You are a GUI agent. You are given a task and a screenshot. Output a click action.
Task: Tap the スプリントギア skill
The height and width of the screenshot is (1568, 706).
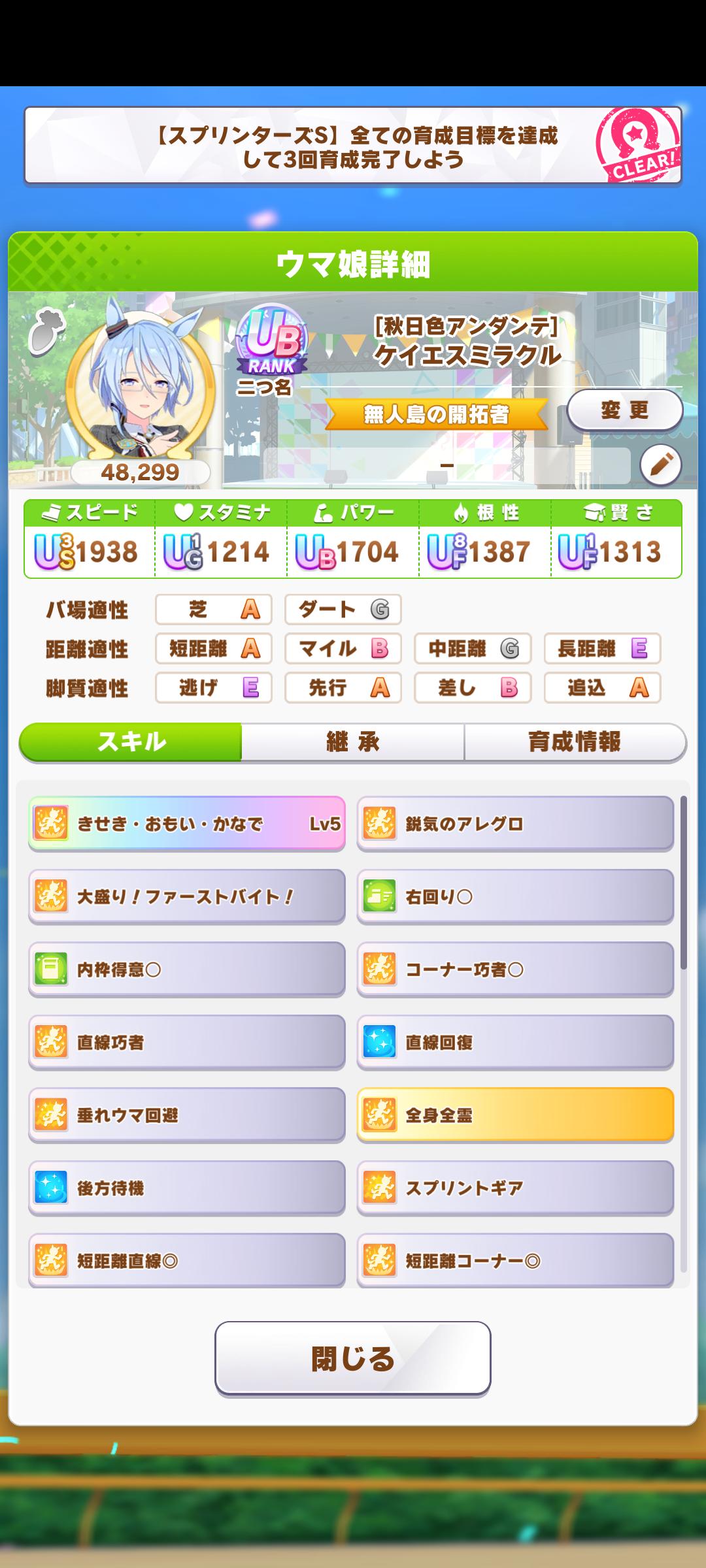point(515,1188)
